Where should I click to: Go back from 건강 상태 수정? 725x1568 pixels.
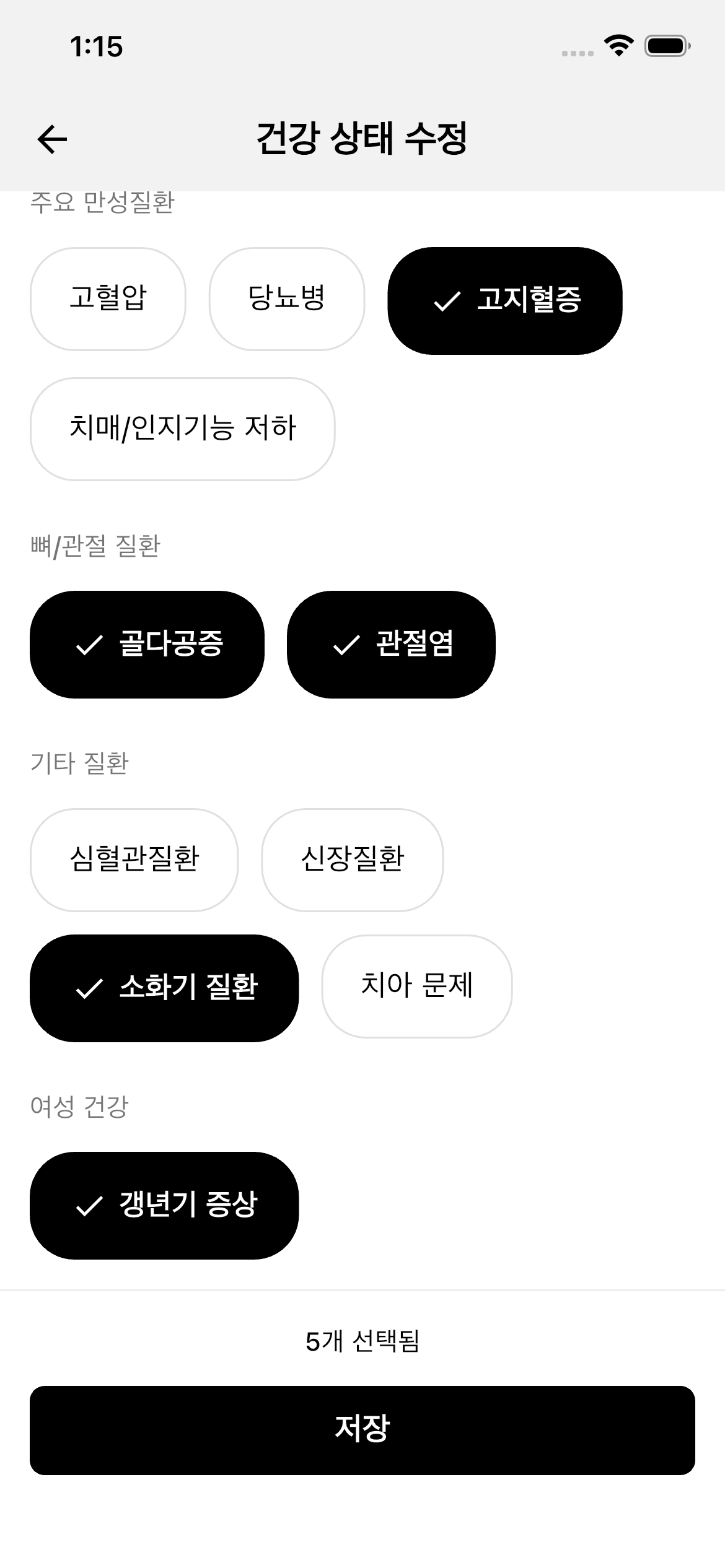52,139
